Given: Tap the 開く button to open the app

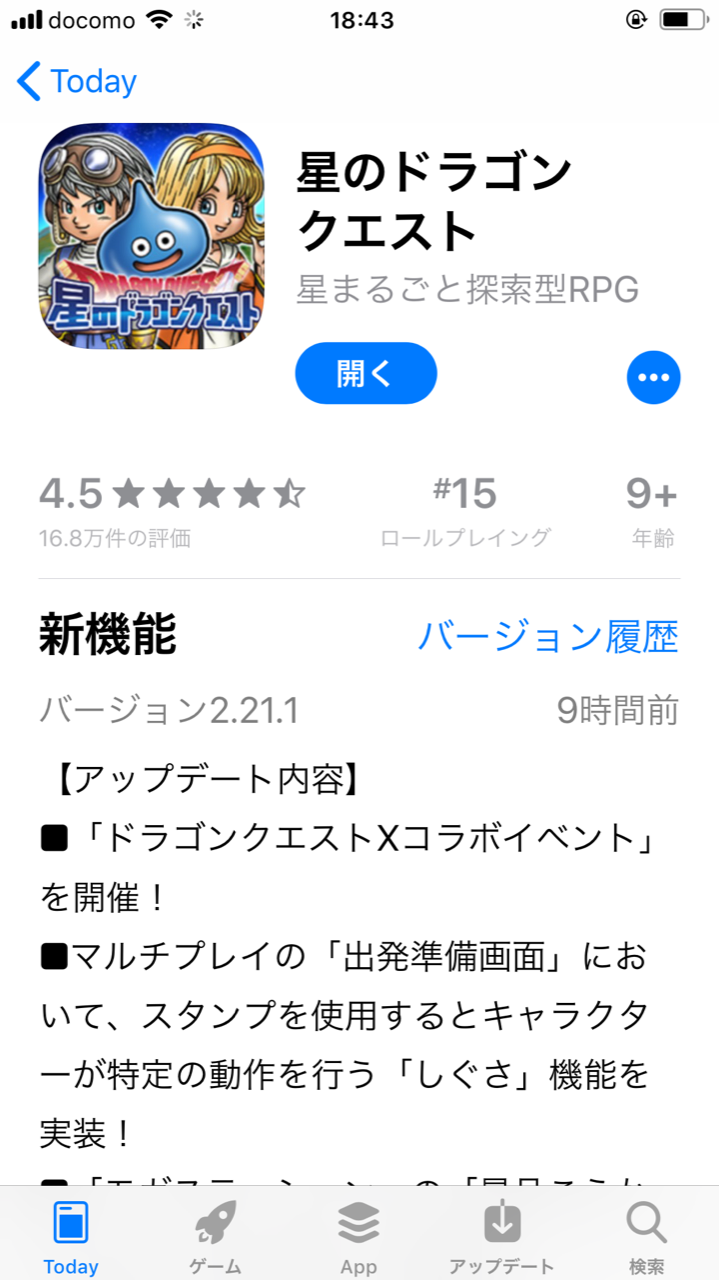Looking at the screenshot, I should pos(365,374).
